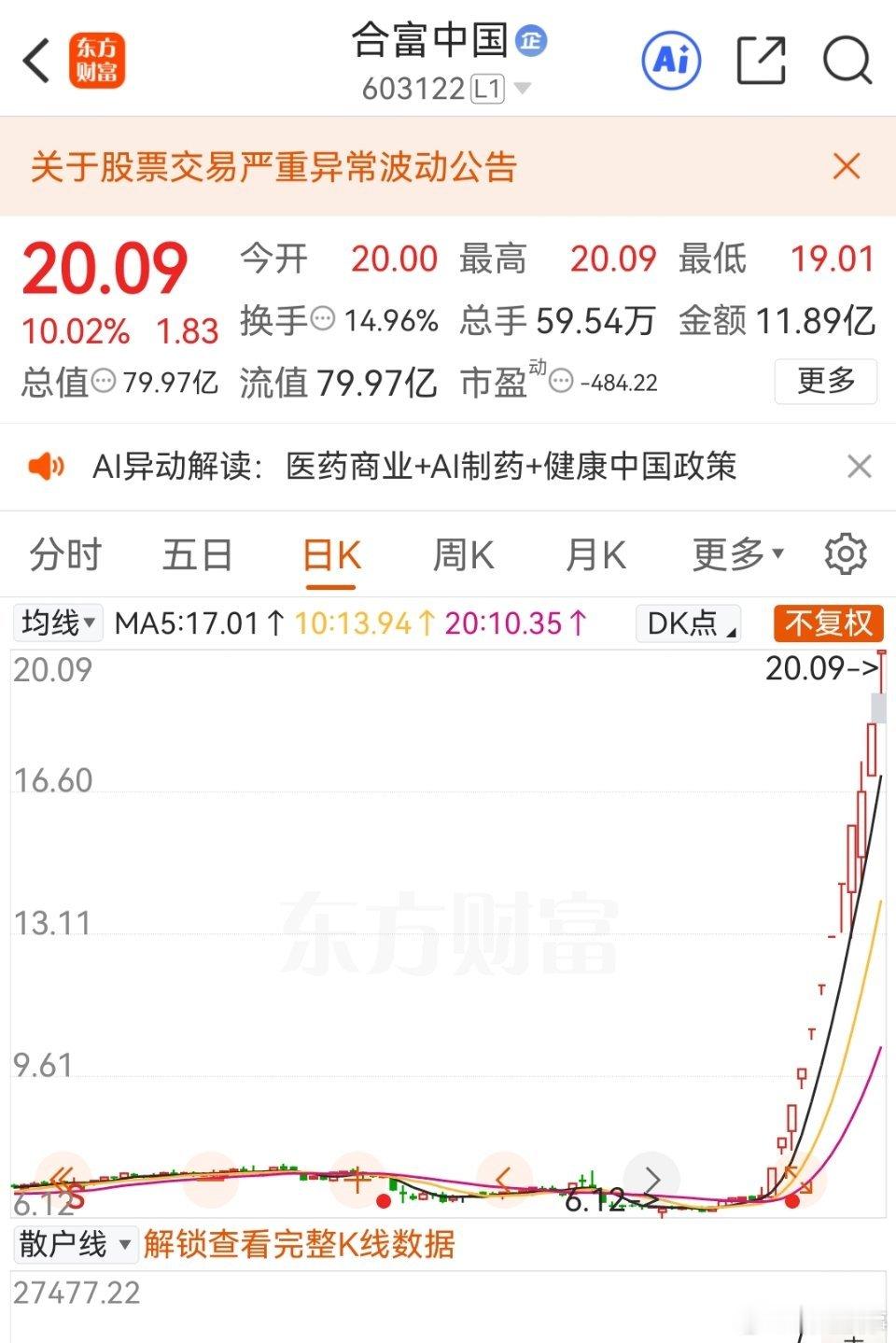Tap the back arrow to return
This screenshot has width=896, height=1343.
point(34,59)
